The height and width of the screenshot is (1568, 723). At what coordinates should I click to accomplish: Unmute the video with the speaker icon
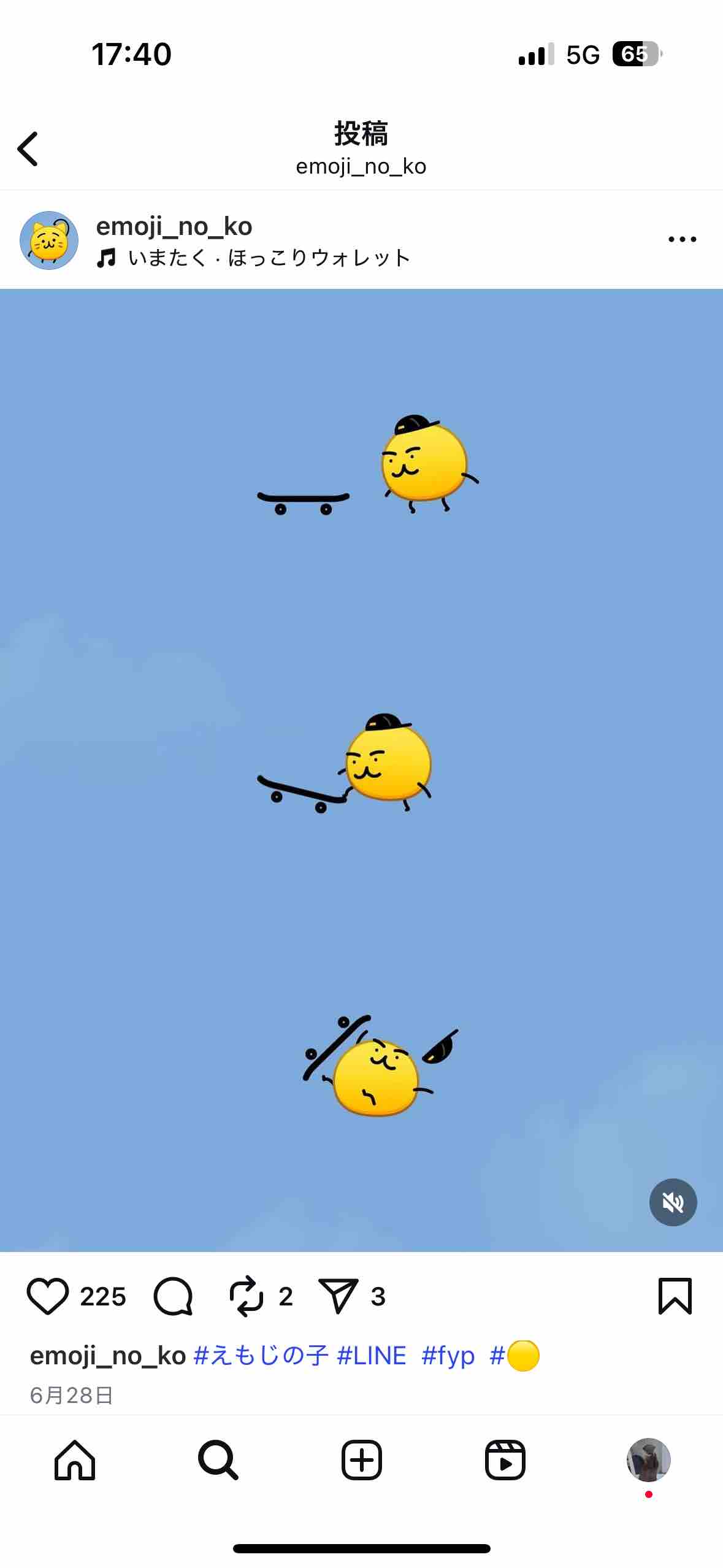point(673,1202)
